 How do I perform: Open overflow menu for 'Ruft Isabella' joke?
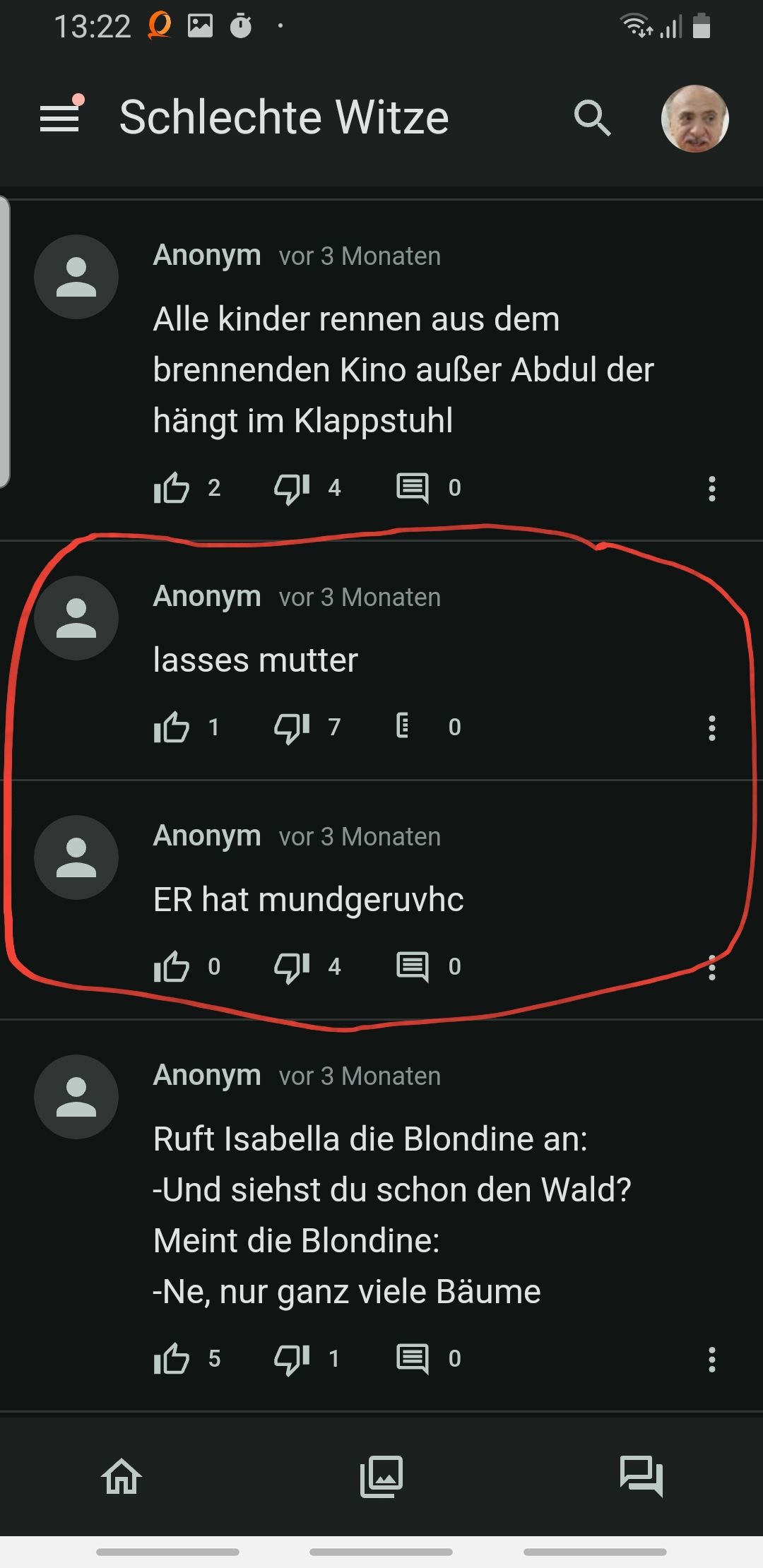(x=711, y=1360)
